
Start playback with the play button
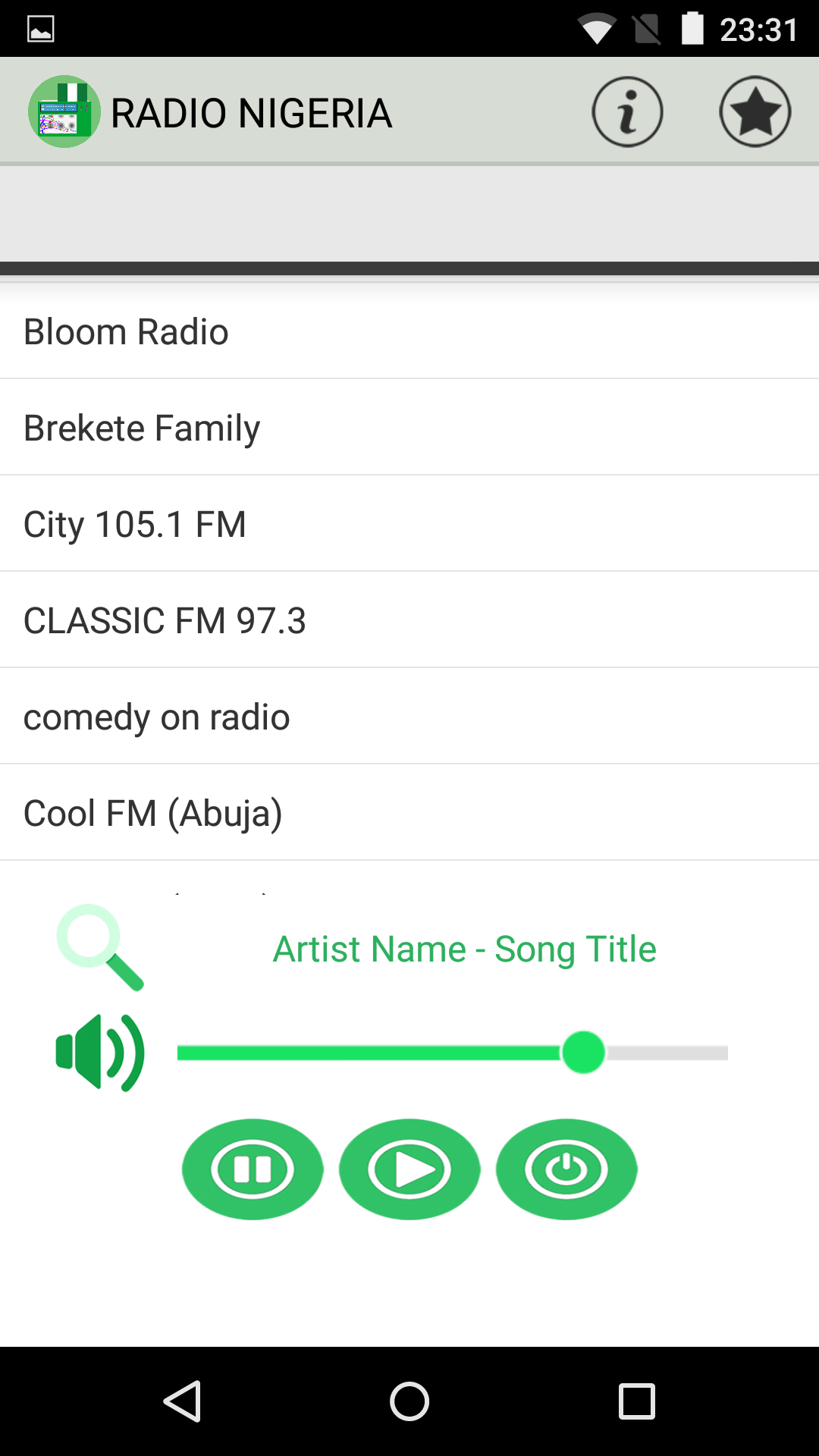[409, 1169]
